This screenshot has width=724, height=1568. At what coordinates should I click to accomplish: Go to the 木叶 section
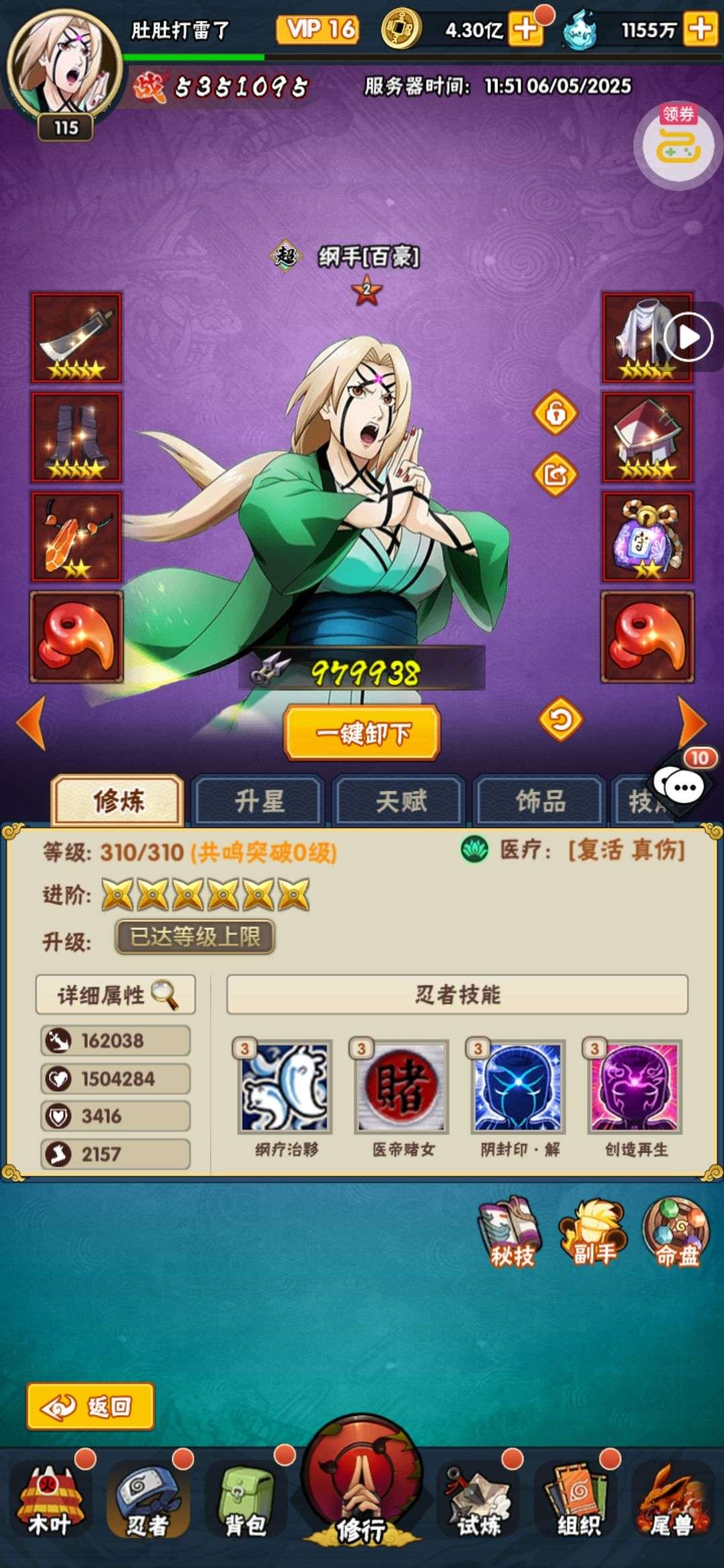[50, 1500]
